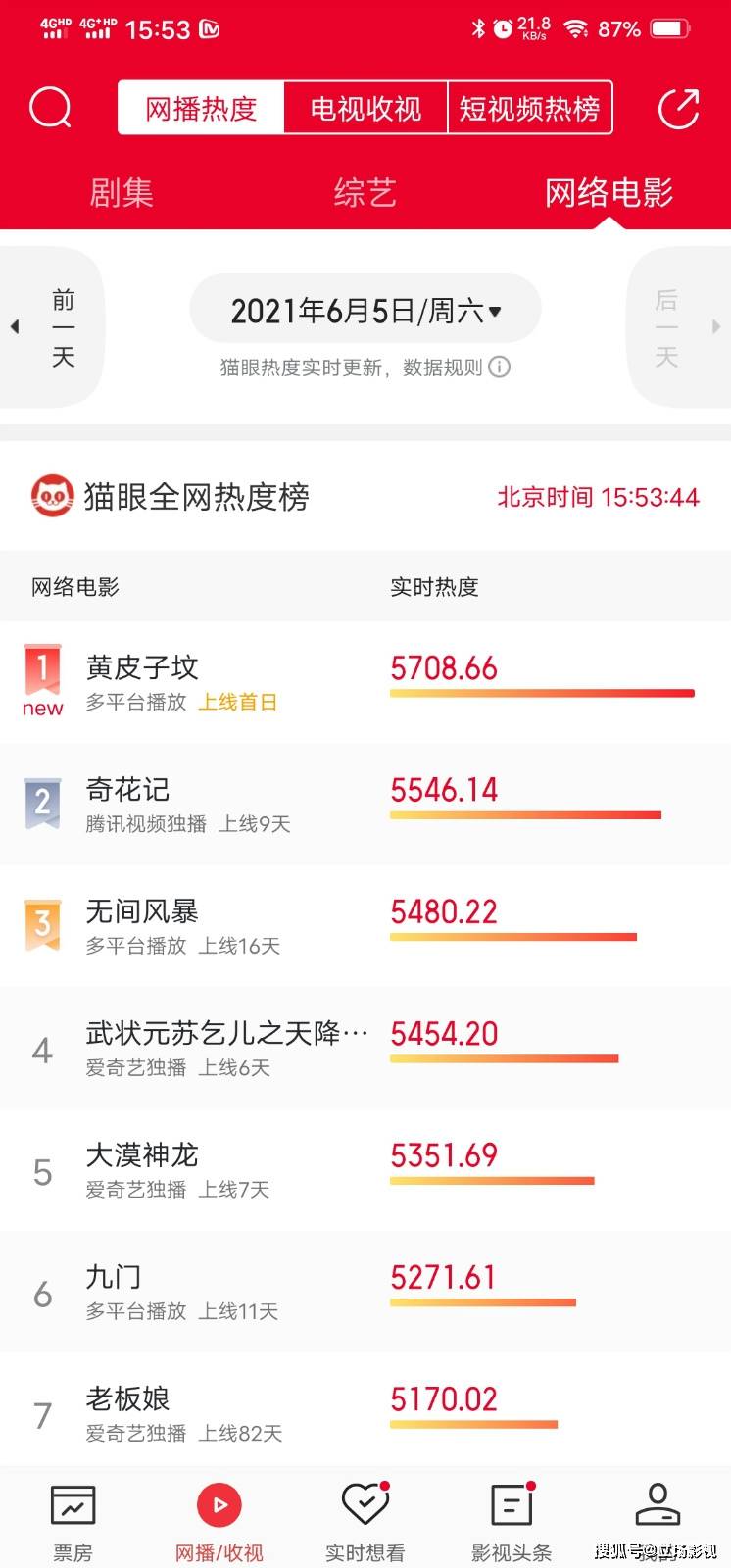Expand the 2021年6月5日 date picker
This screenshot has width=731, height=1568.
tap(365, 311)
